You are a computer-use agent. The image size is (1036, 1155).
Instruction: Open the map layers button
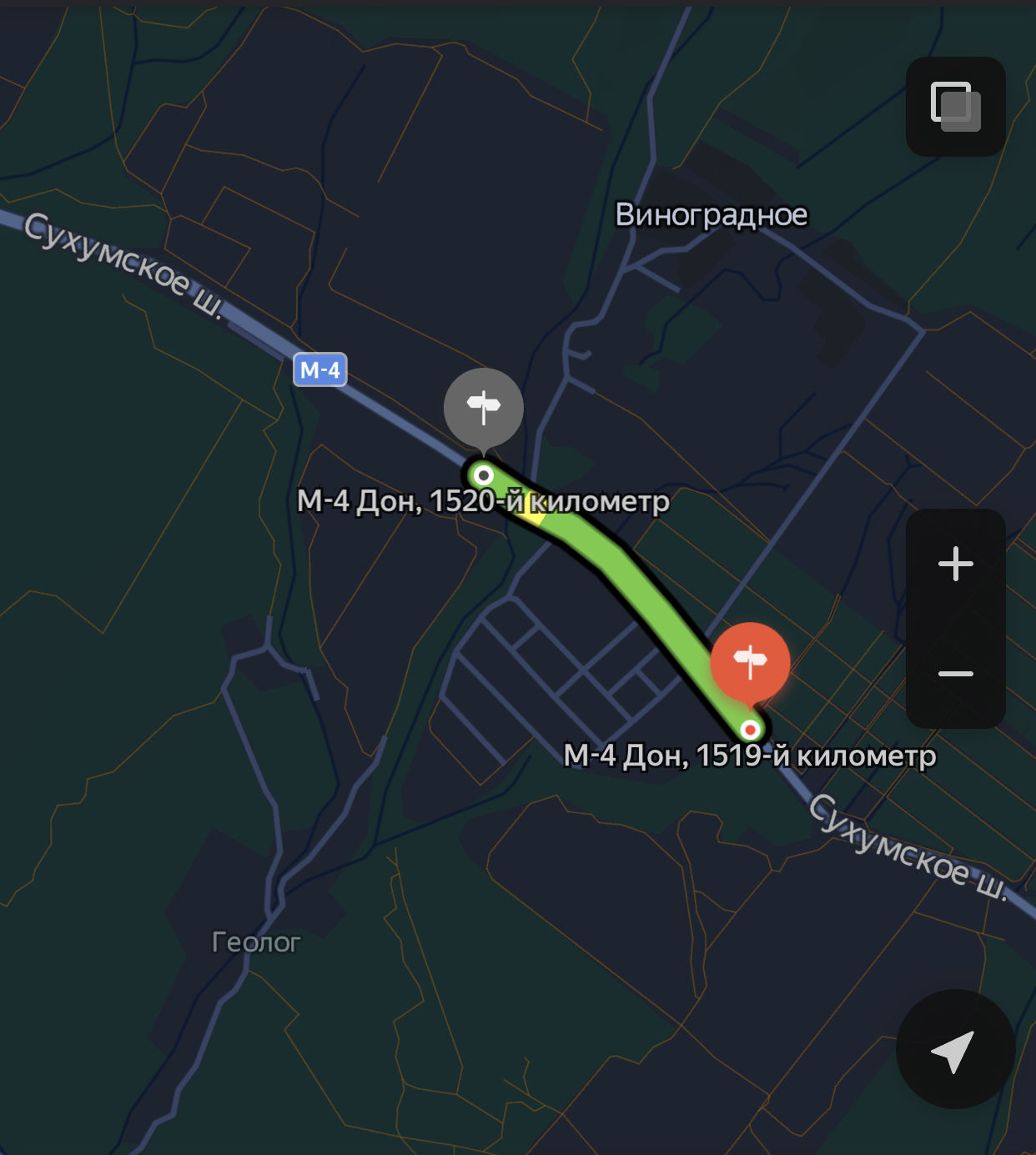pyautogui.click(x=955, y=107)
